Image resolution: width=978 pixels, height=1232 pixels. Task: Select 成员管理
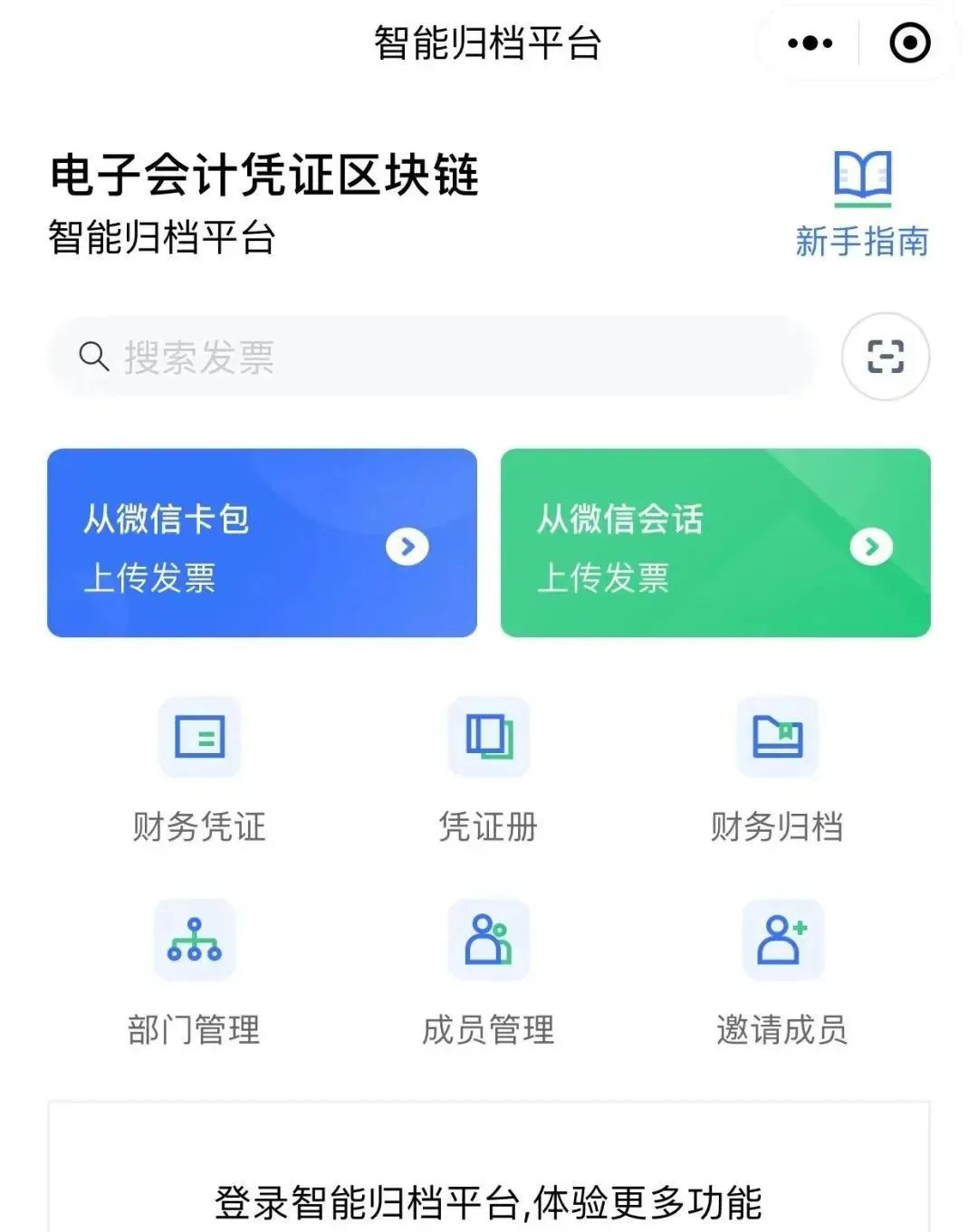click(488, 973)
